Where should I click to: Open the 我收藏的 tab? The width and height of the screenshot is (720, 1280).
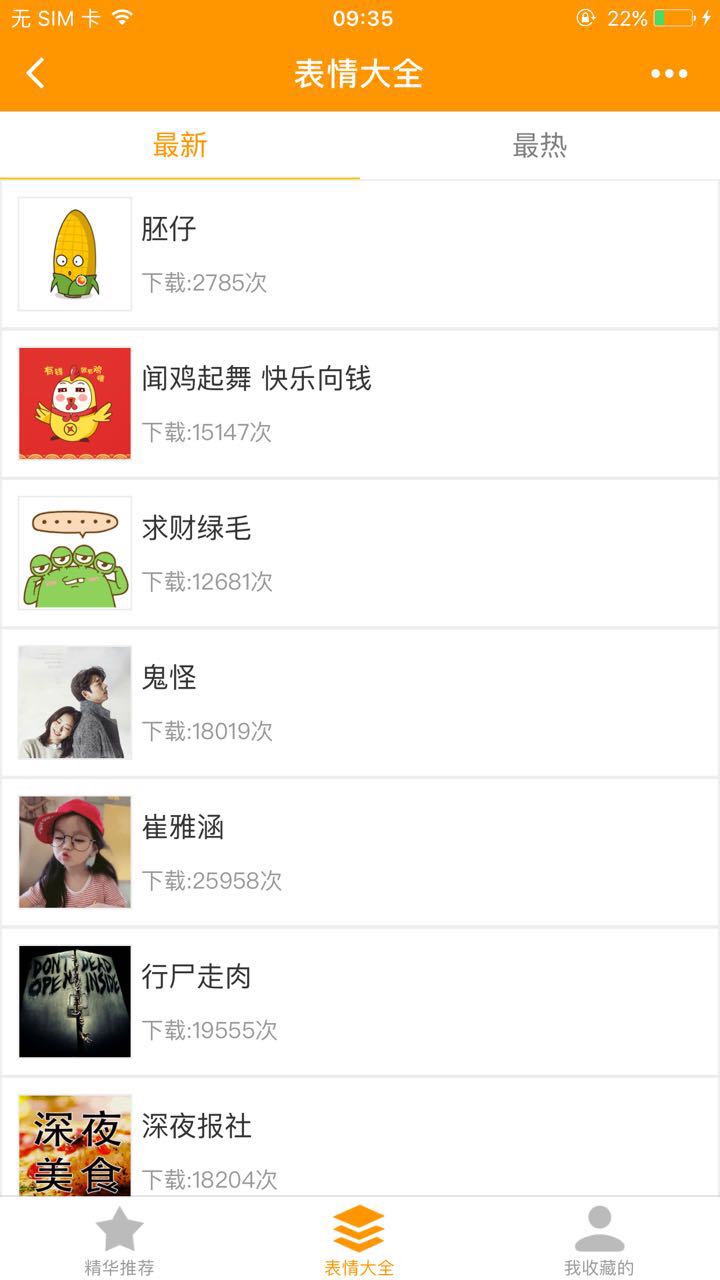599,1241
